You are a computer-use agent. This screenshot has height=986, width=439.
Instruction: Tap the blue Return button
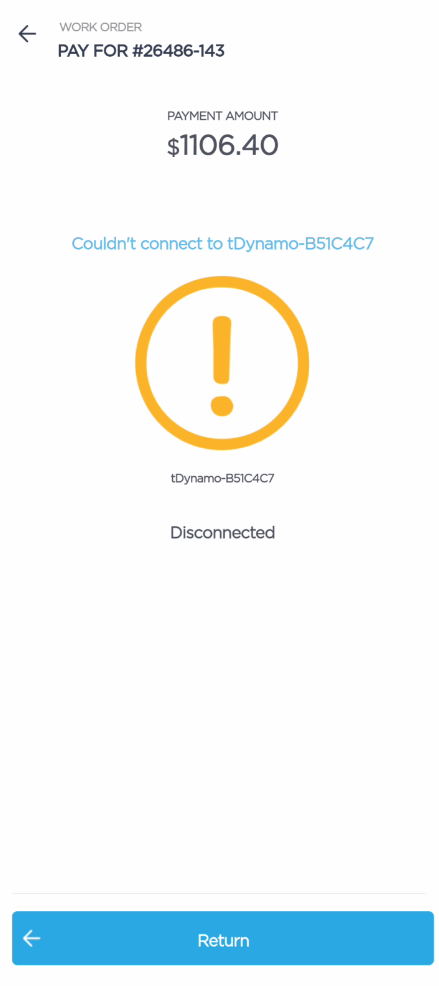tap(223, 938)
